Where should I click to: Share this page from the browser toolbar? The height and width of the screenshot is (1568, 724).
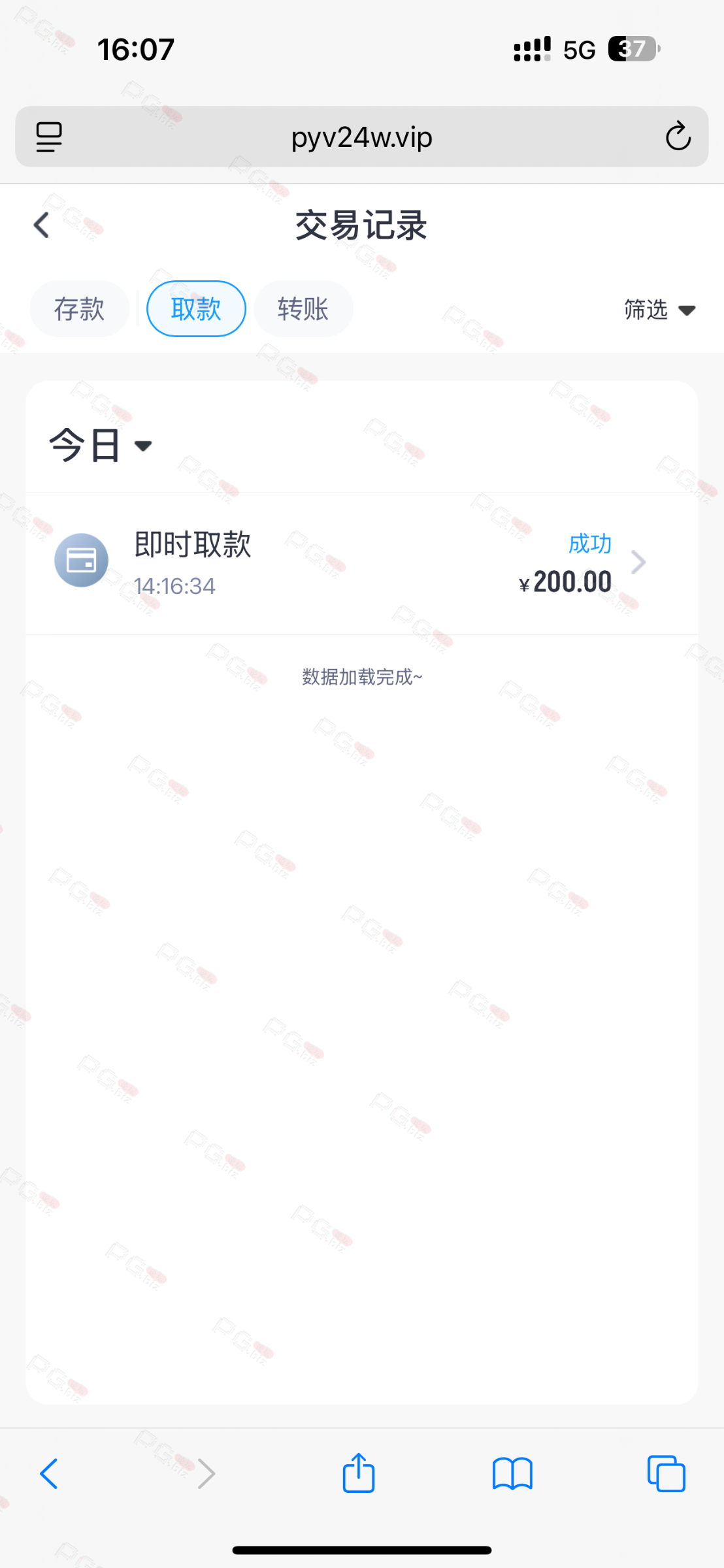(359, 1473)
